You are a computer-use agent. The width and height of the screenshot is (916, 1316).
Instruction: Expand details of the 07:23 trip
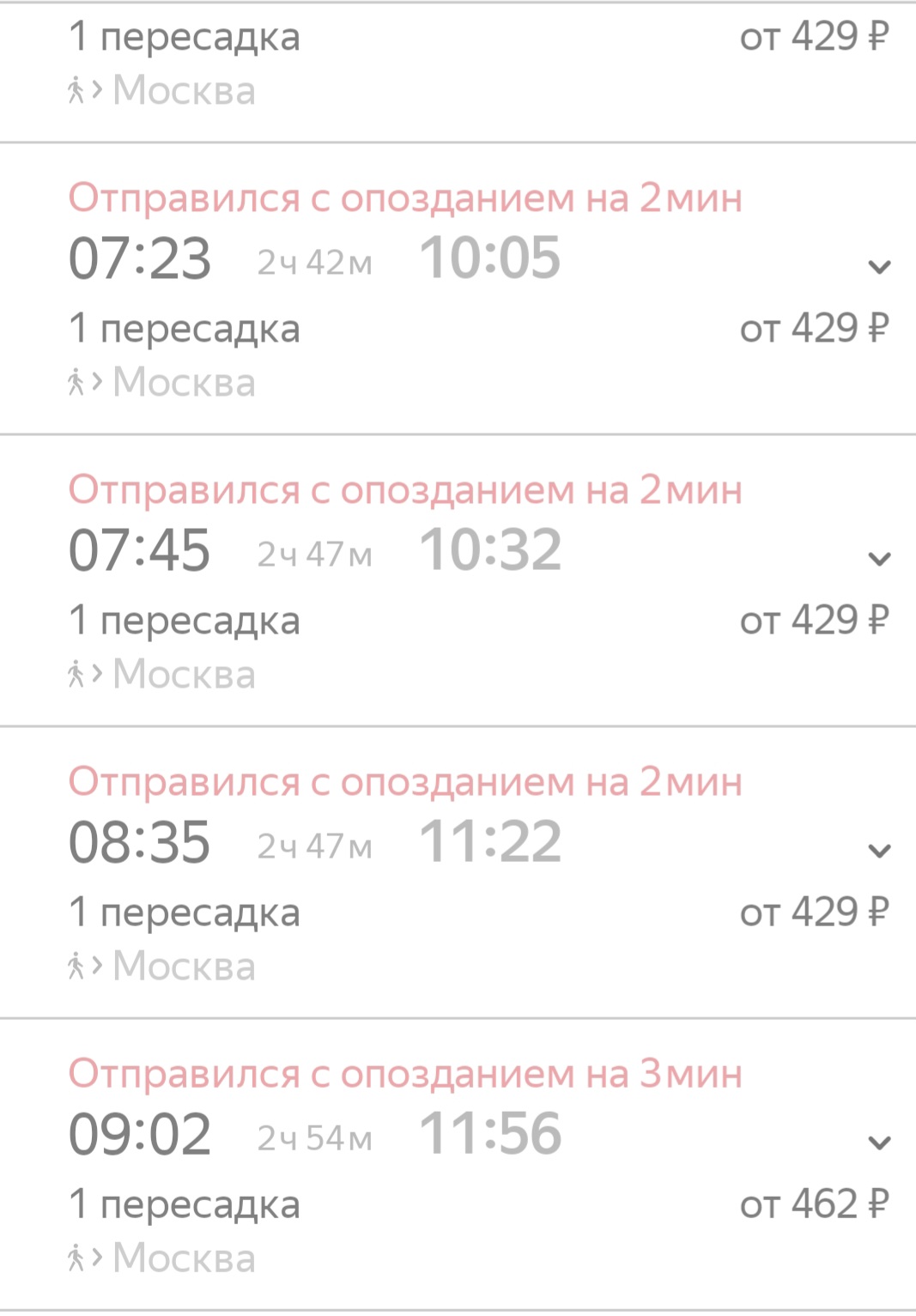click(x=879, y=267)
